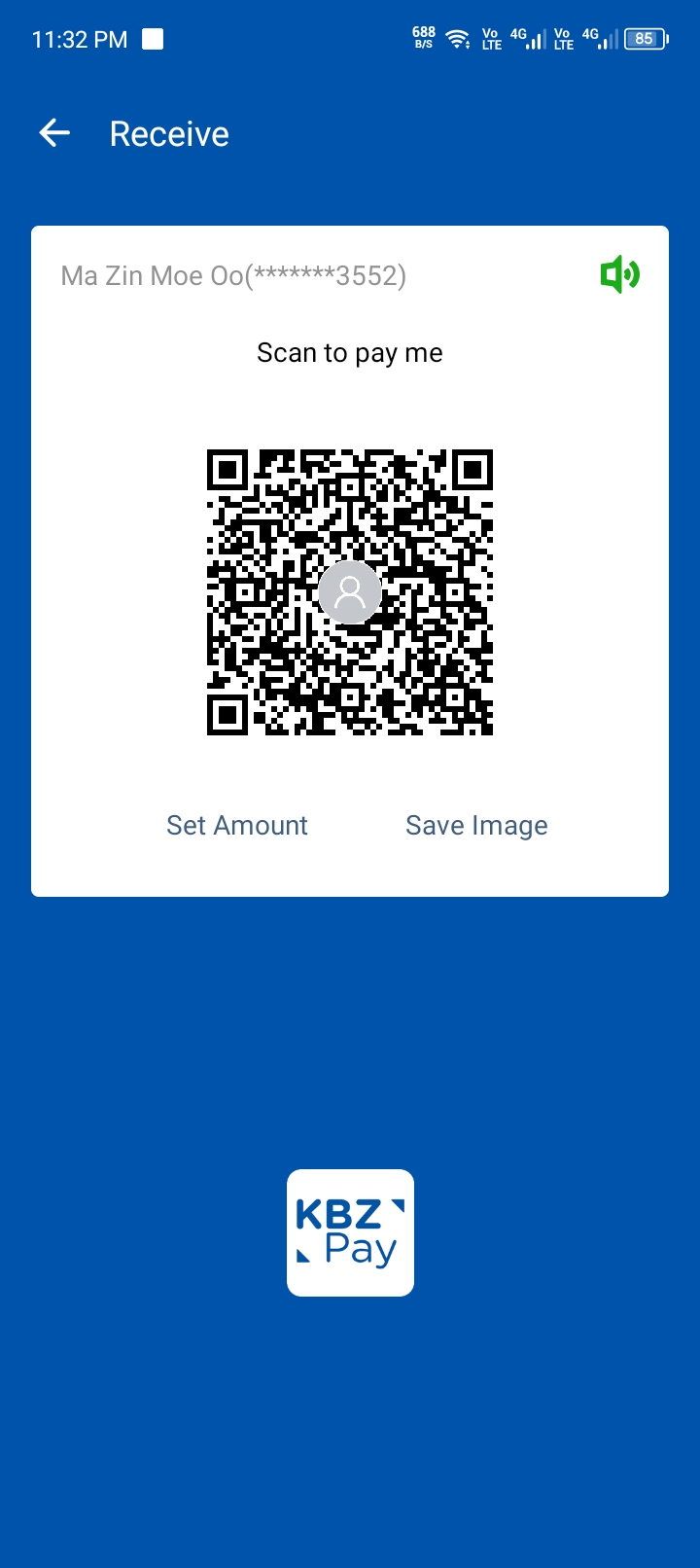Screen dimensions: 700x1568
Task: Tap Set Amount
Action: (237, 825)
